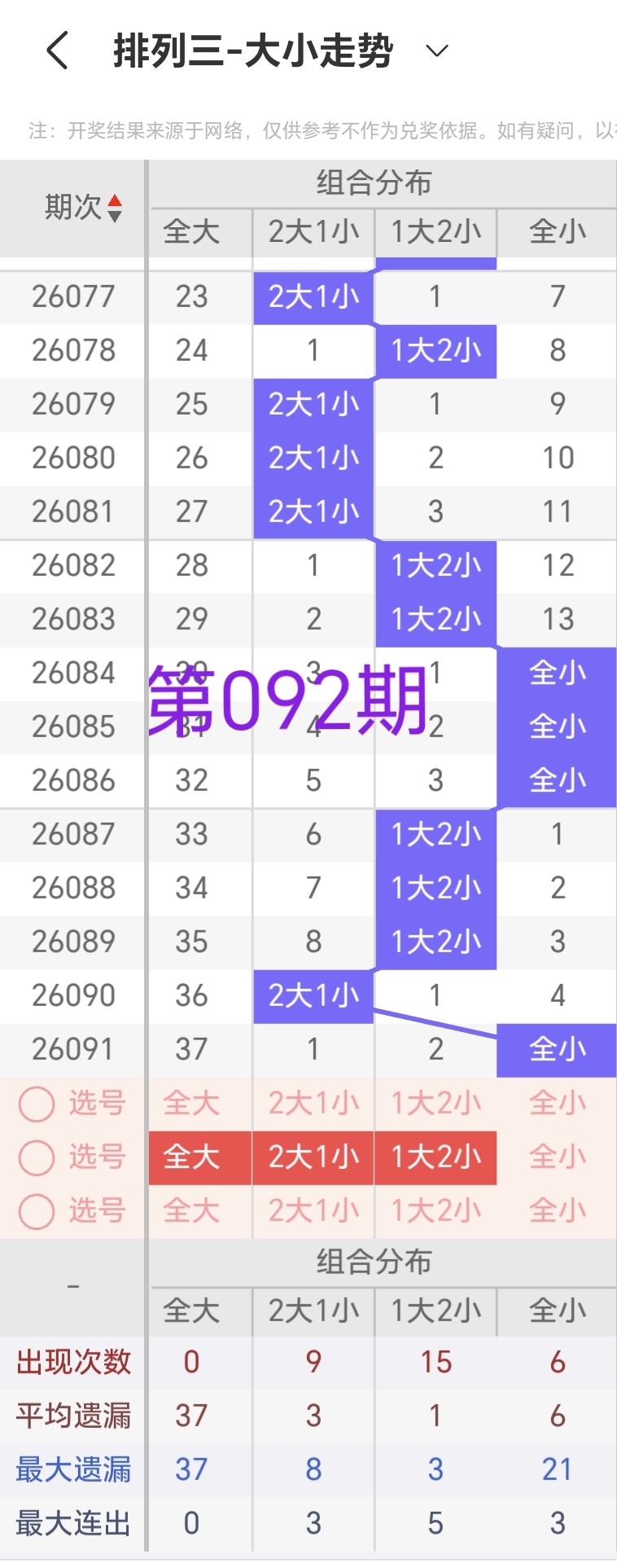Select 2大1小 in the third 选号 row

pyautogui.click(x=313, y=1211)
